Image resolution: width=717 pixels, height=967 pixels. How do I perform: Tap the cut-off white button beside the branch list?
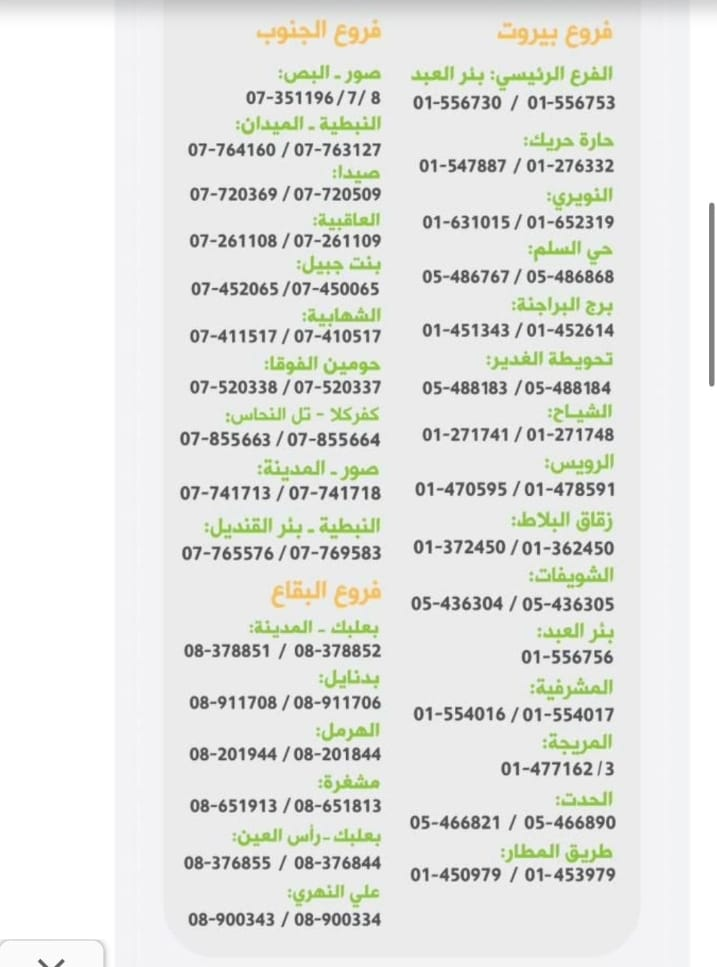point(52,955)
